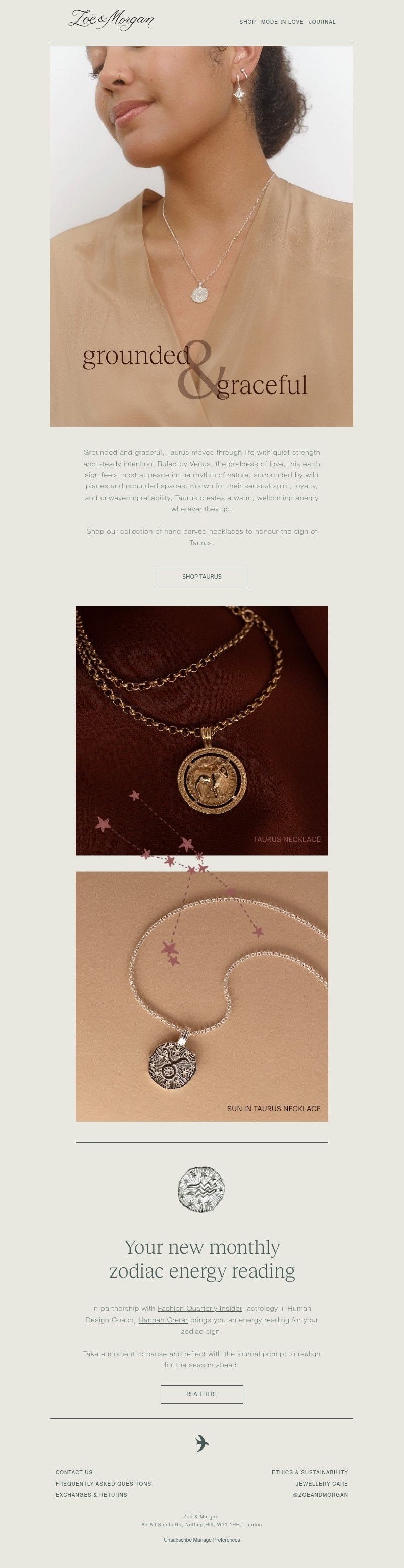Screen dimensions: 404x1568
Task: Visit the @ZOEANDMORGAN social profile
Action: 320,1494
